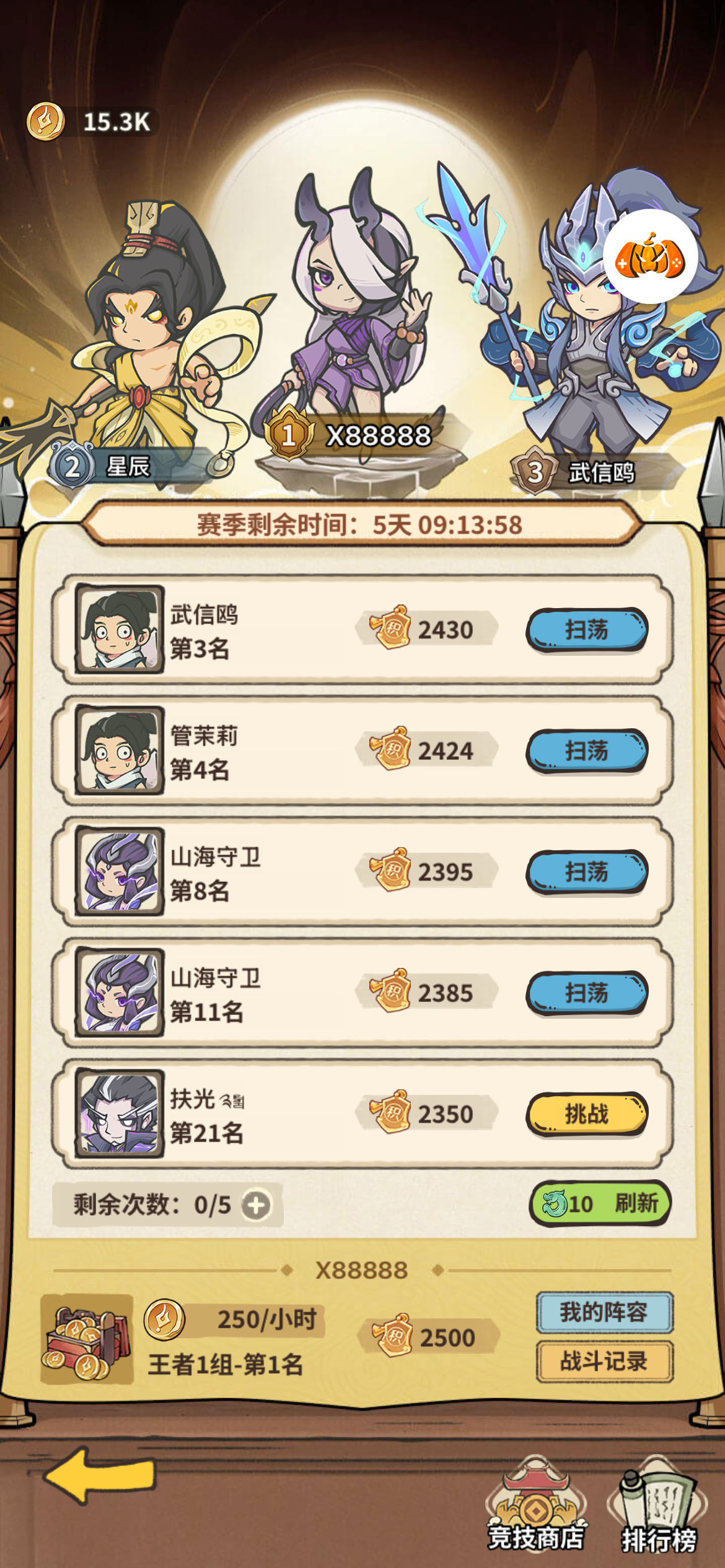Tap the floating pumpkin gamepad icon
This screenshot has height=1568, width=725.
coord(650,257)
